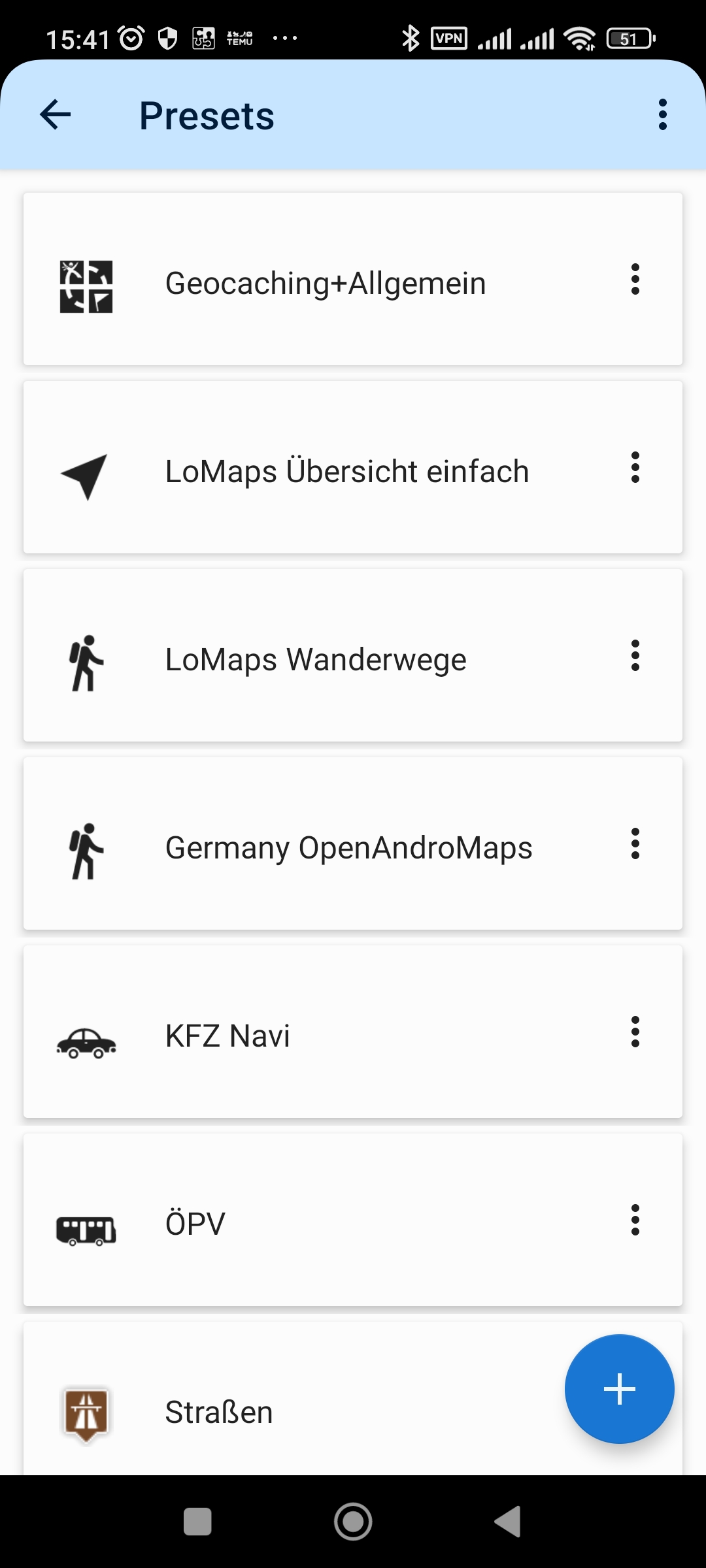The width and height of the screenshot is (706, 1568).
Task: Select the Germany OpenAndroMaps preset
Action: pyautogui.click(x=348, y=848)
